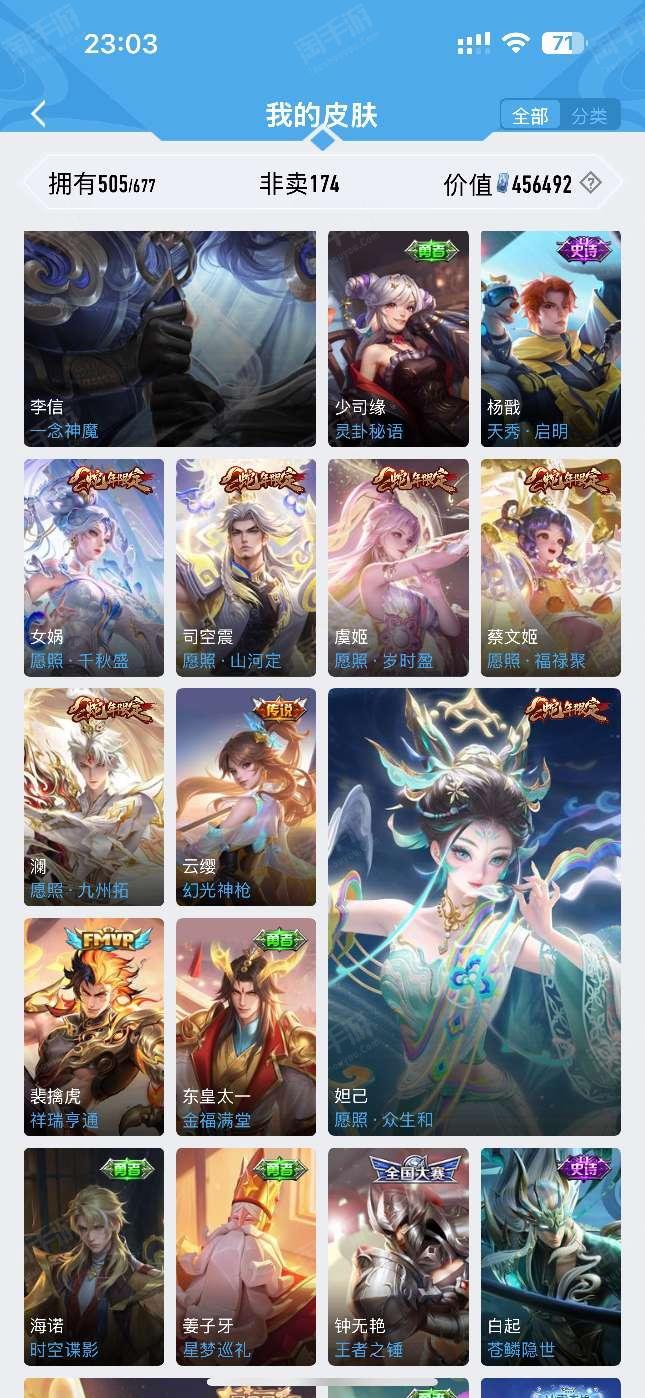View the large 妲己 愿照·众生和 skin
Viewport: 645px width, 1398px height.
click(474, 911)
